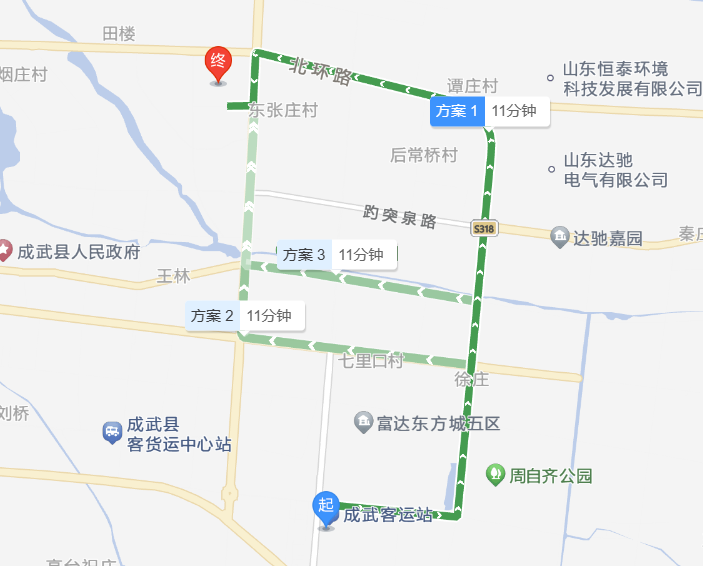Viewport: 703px width, 566px height.
Task: Tap the red destination marker 终
Action: tap(217, 64)
